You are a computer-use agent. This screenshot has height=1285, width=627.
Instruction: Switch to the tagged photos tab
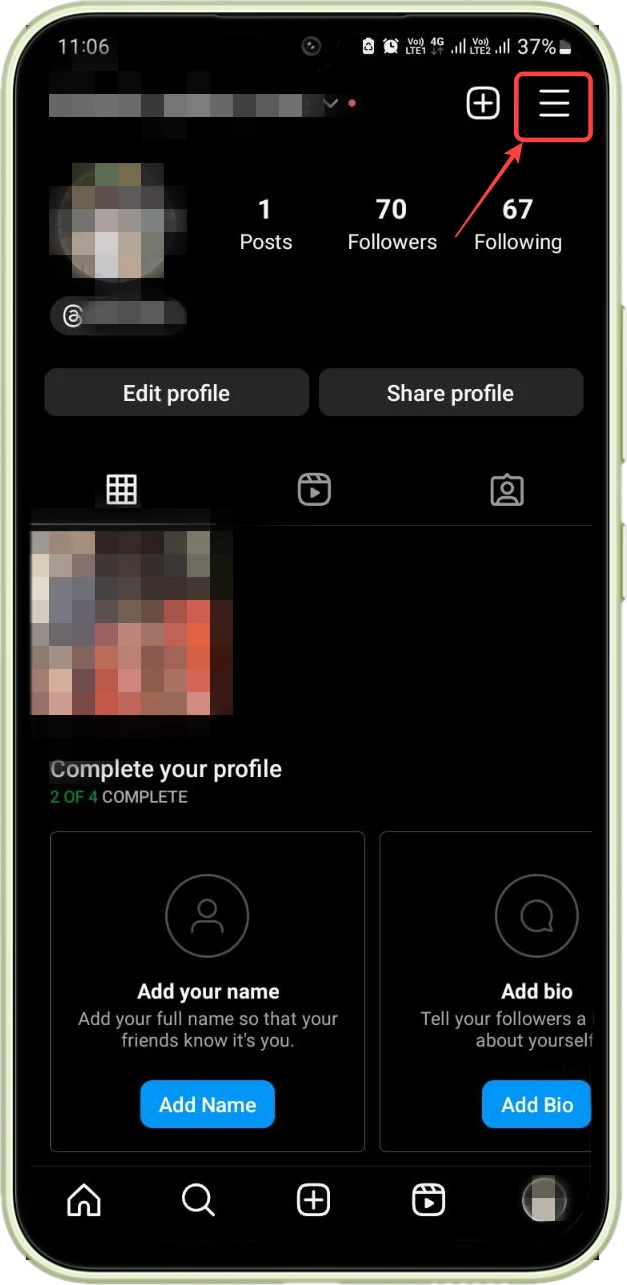coord(507,490)
